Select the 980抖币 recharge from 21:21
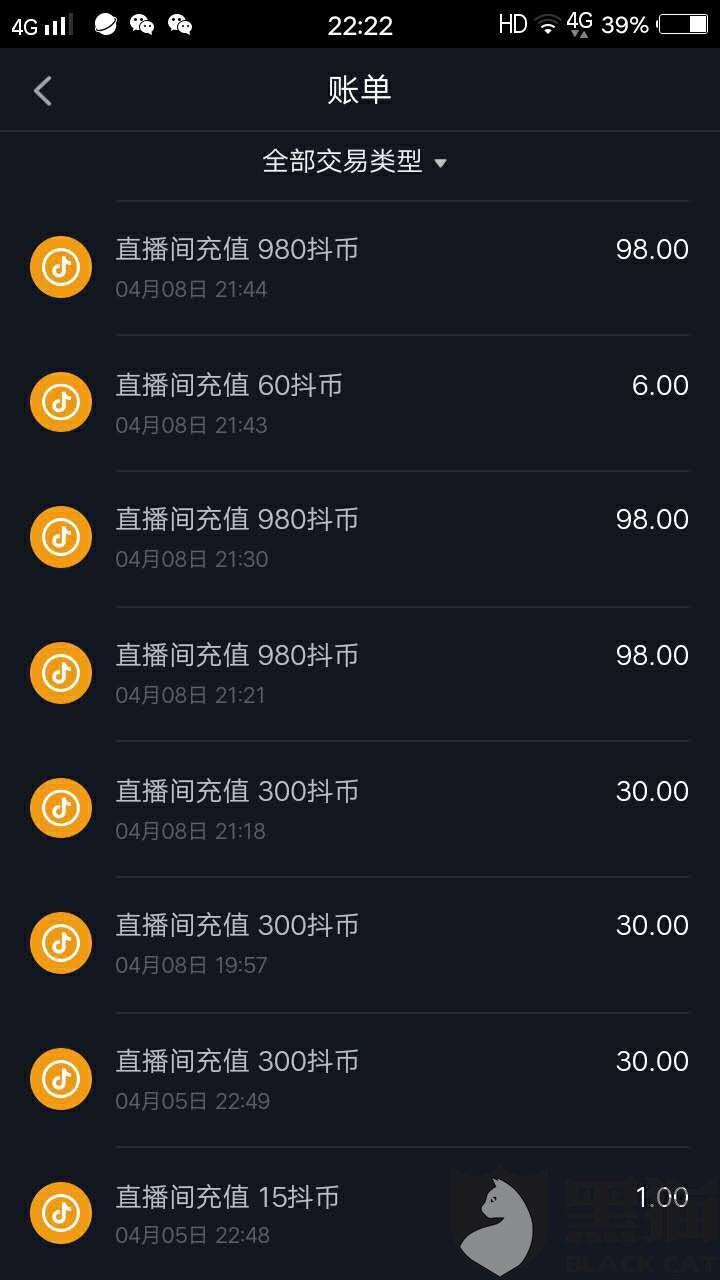The width and height of the screenshot is (720, 1280). tap(360, 673)
